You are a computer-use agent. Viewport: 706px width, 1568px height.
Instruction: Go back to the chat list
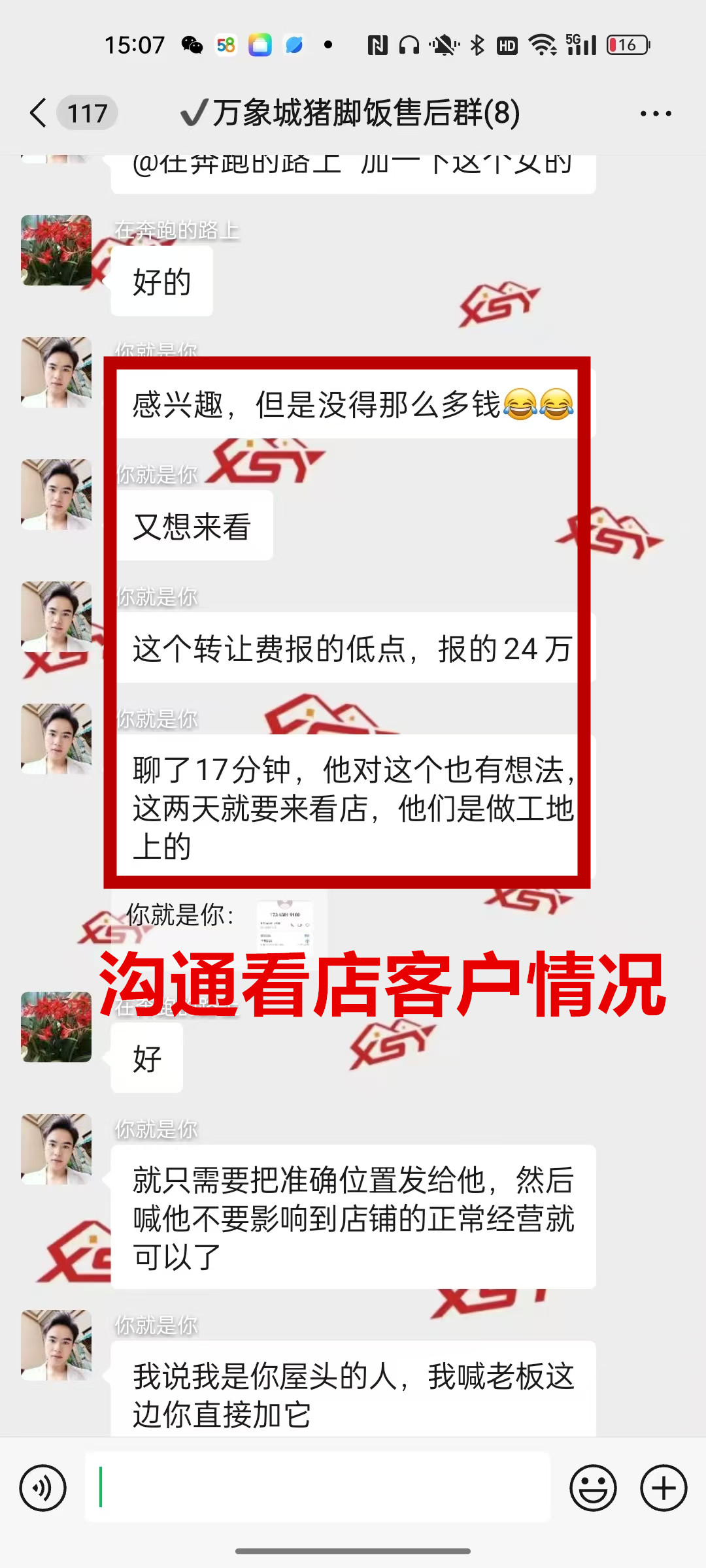(x=39, y=113)
